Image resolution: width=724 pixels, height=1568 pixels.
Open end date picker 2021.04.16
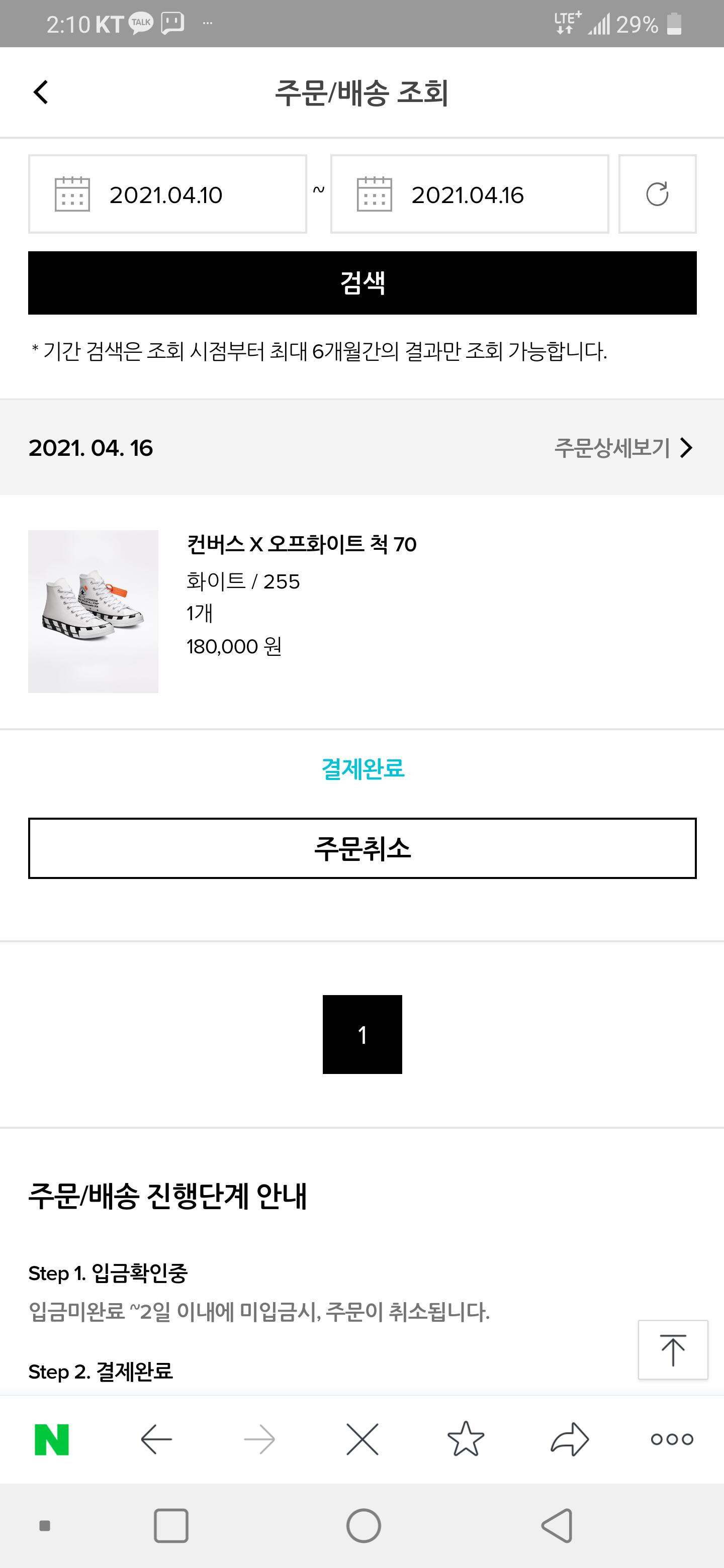tap(469, 194)
